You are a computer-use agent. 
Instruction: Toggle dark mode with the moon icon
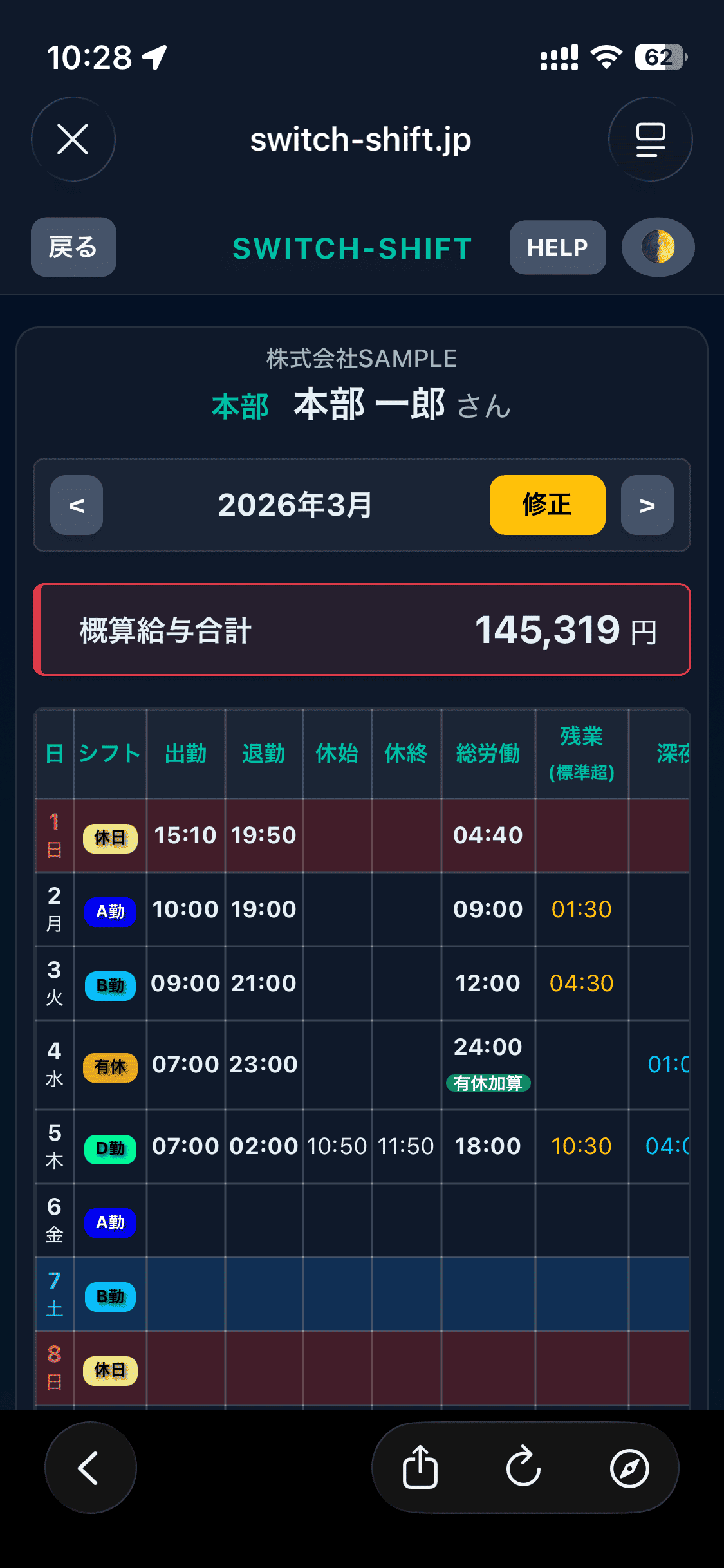[x=657, y=247]
